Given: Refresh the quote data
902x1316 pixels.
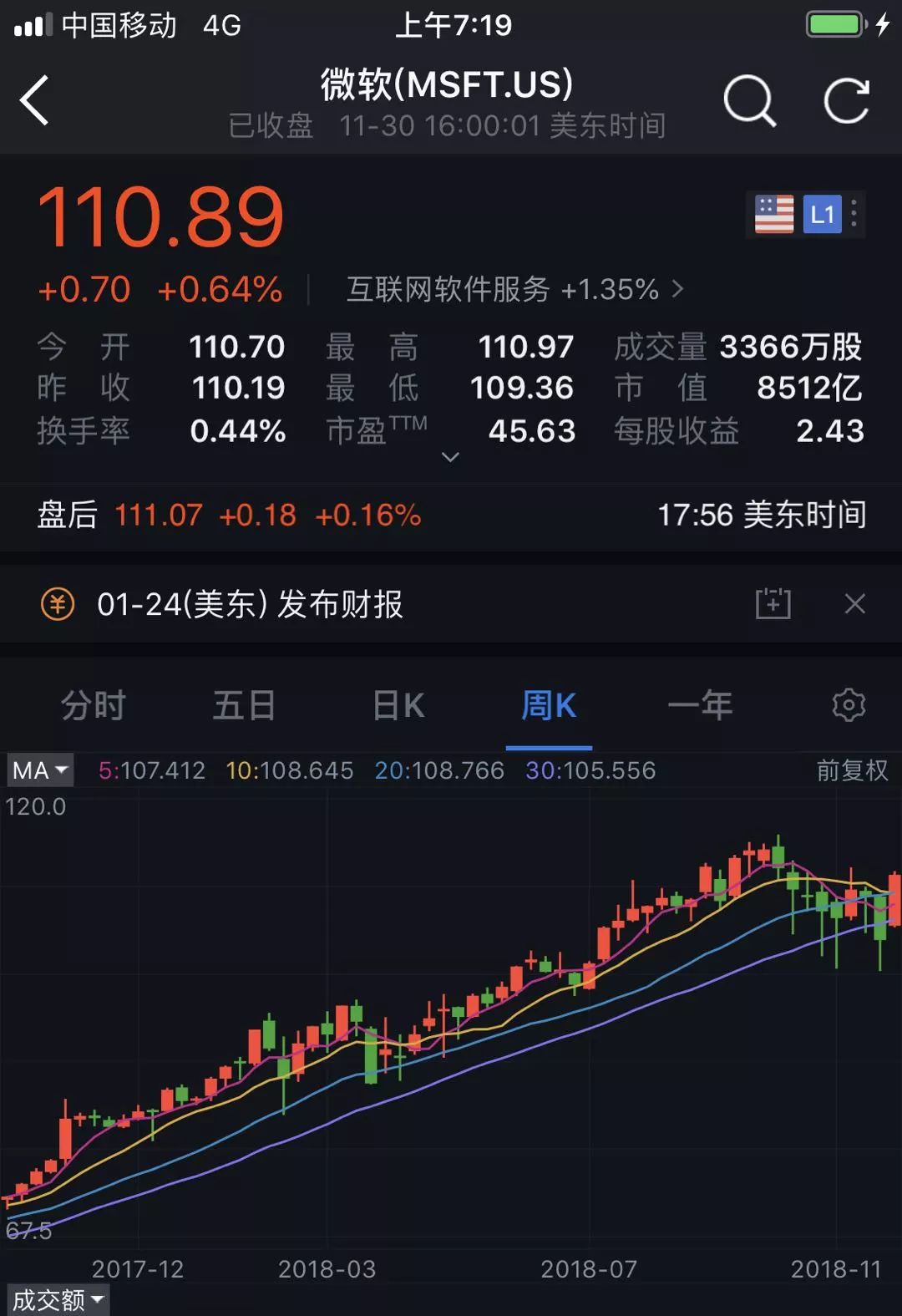Looking at the screenshot, I should [x=847, y=99].
